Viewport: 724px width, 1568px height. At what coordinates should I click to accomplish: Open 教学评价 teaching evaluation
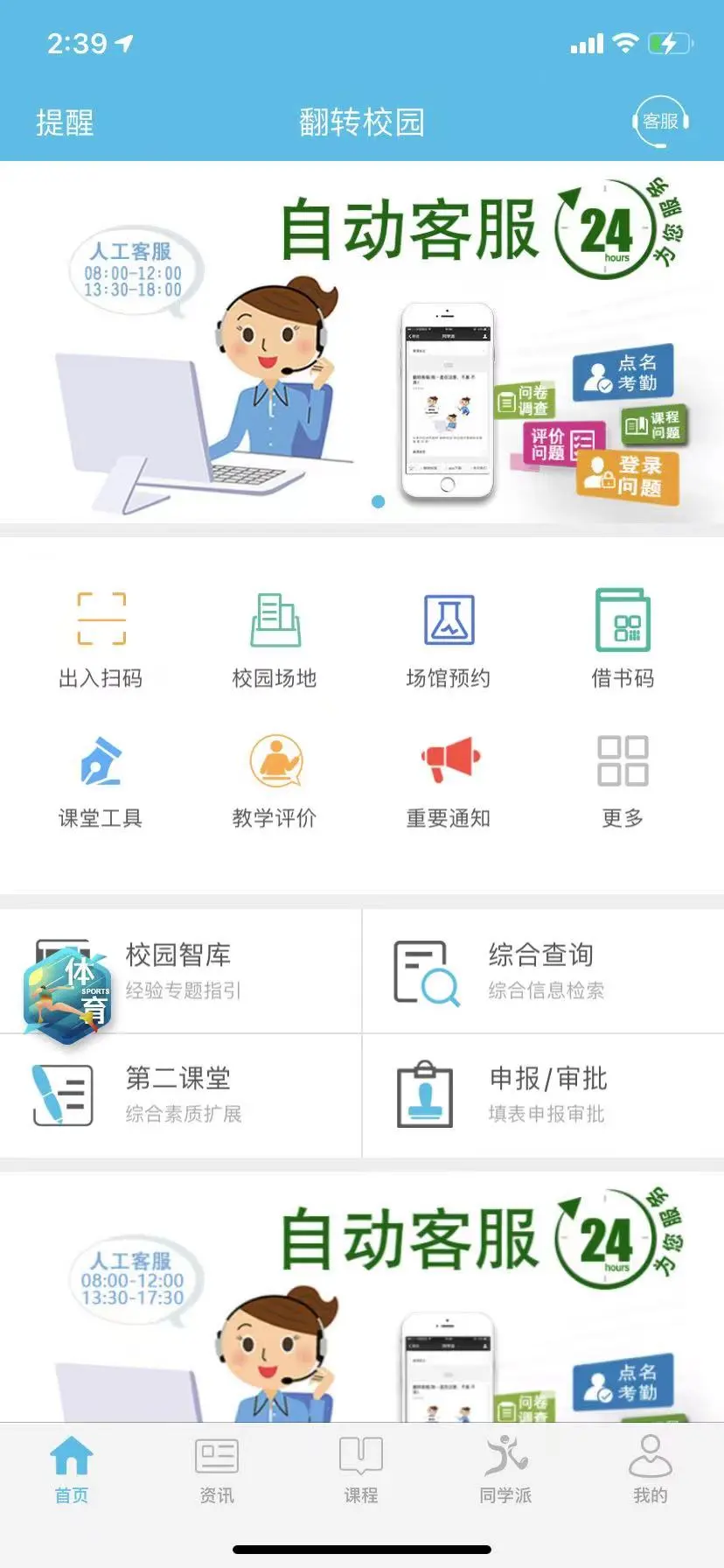[275, 780]
